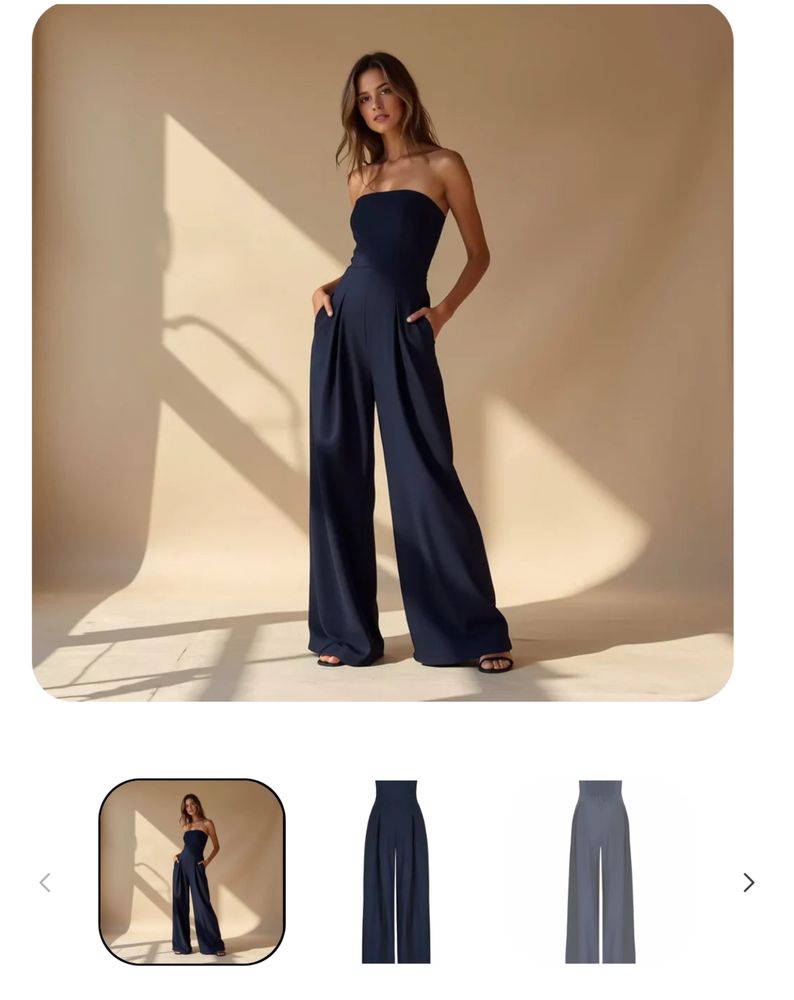Image resolution: width=794 pixels, height=1000 pixels.
Task: Select the navy trousers thumbnail
Action: 396,871
